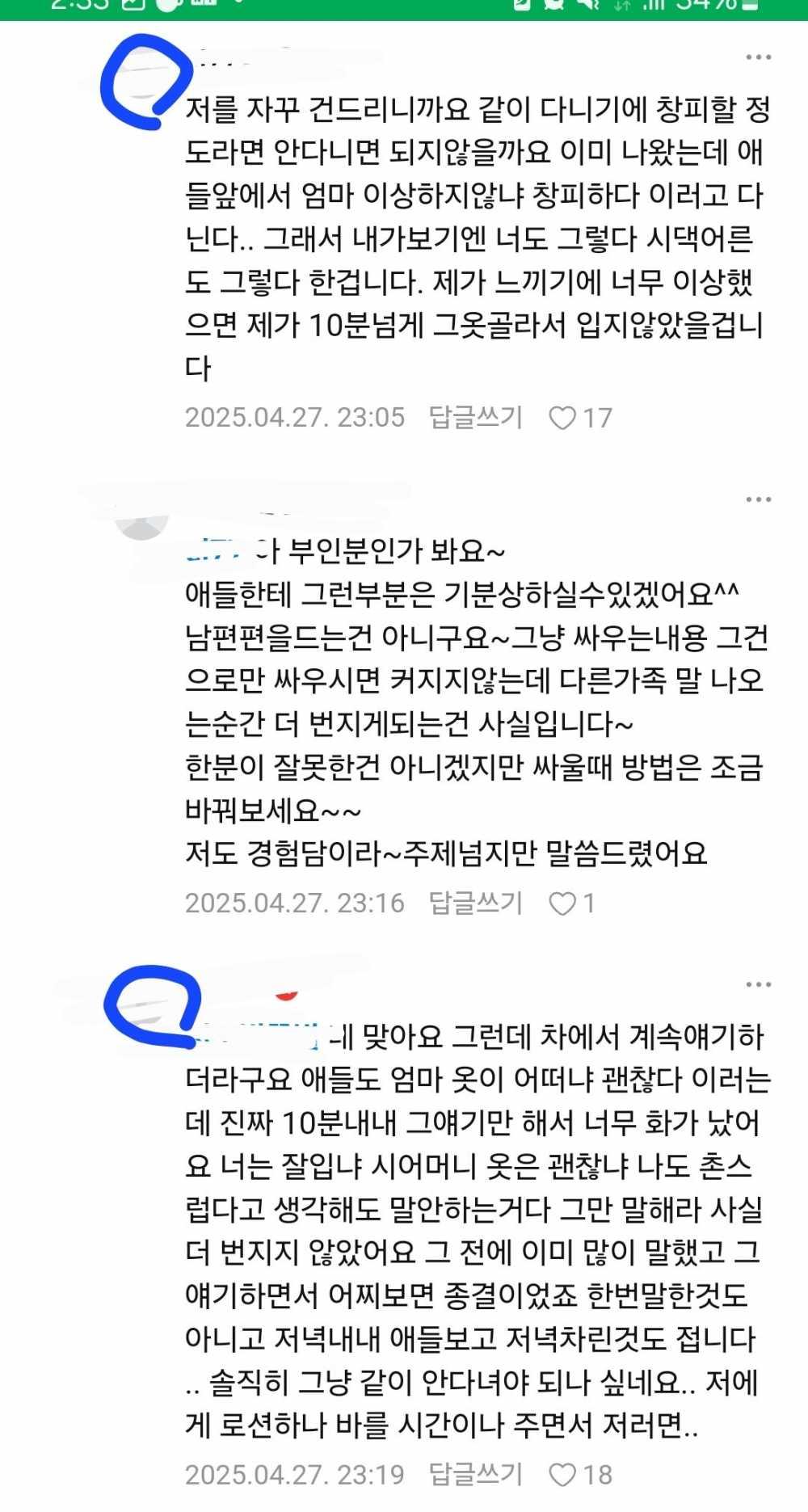Open overflow menu on the 23:05 comment
Screen dimensions: 808x1512
(x=758, y=57)
